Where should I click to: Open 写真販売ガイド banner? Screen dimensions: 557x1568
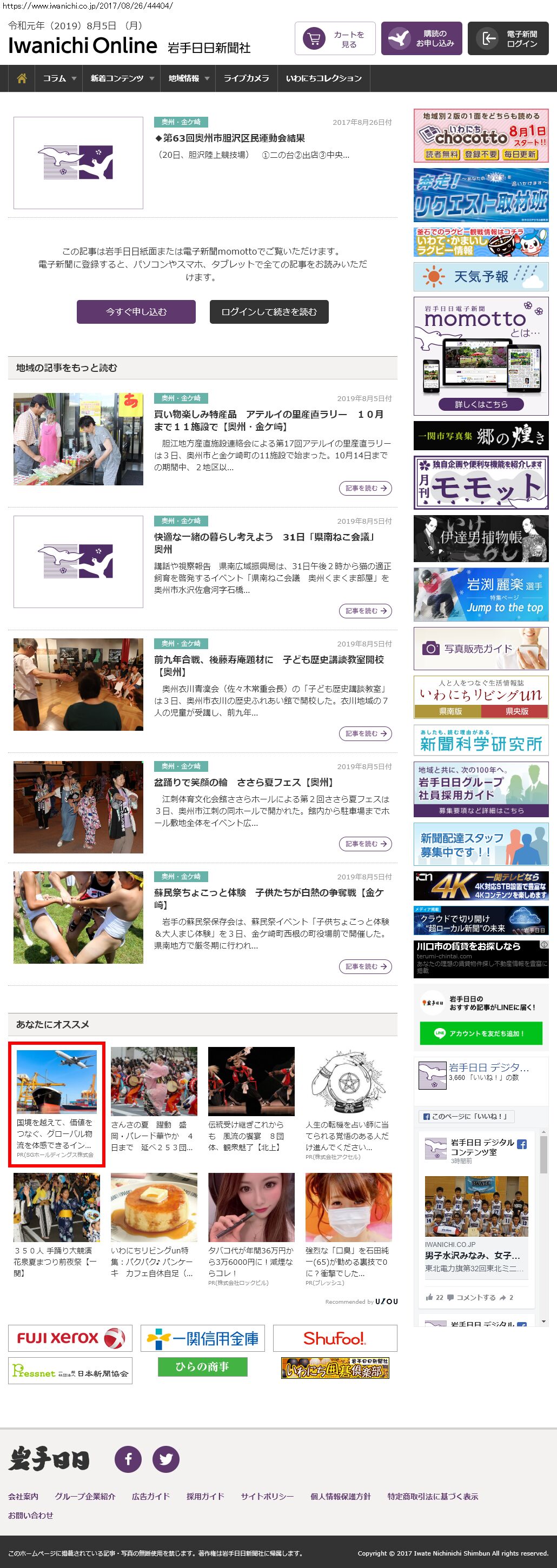(x=480, y=649)
